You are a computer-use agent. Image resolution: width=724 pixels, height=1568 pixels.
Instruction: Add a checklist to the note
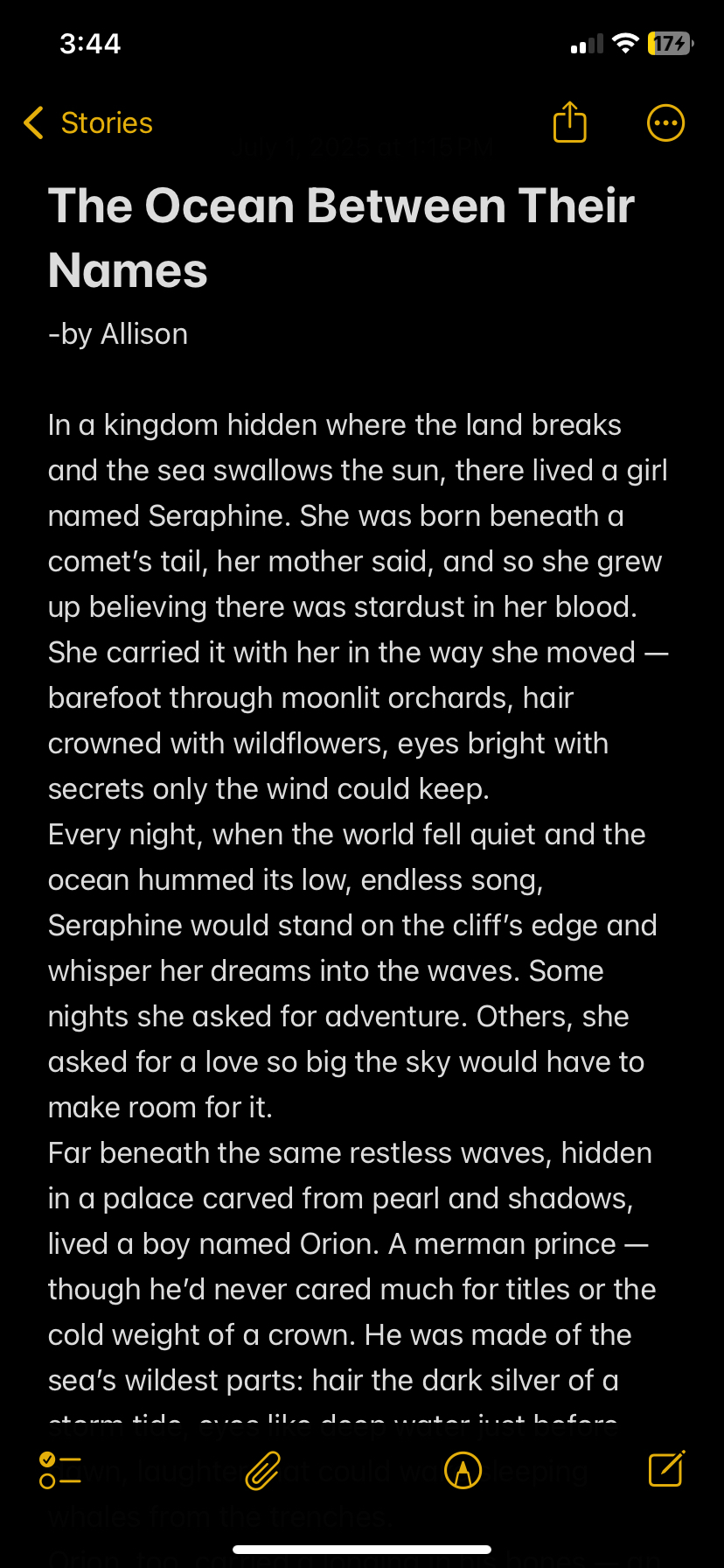(x=60, y=1470)
